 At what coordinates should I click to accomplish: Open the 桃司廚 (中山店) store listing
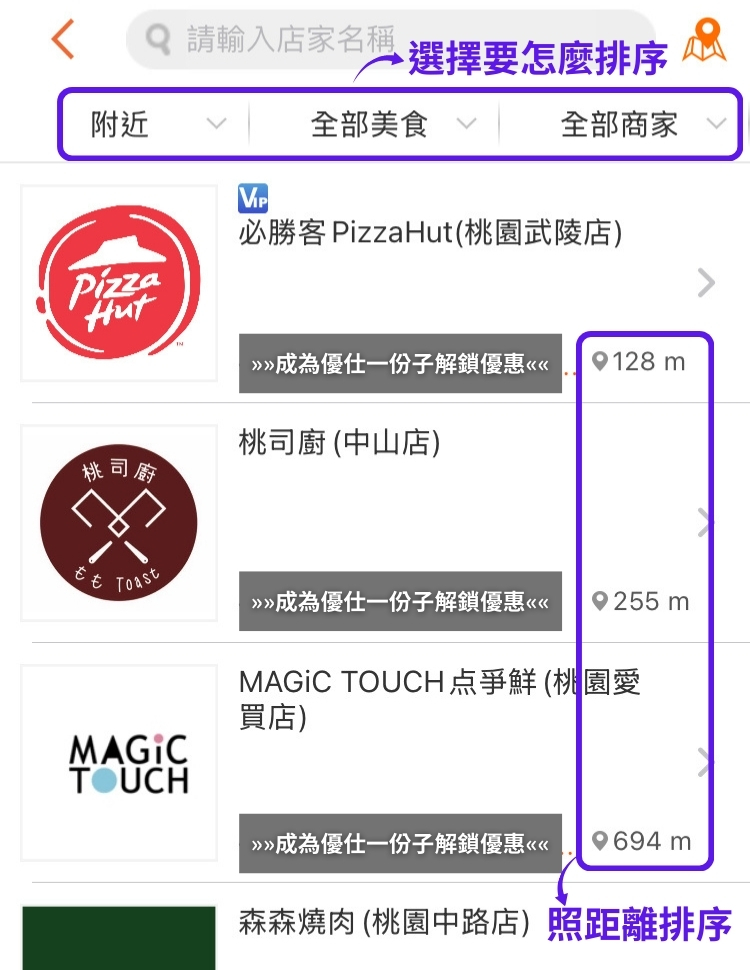click(340, 443)
